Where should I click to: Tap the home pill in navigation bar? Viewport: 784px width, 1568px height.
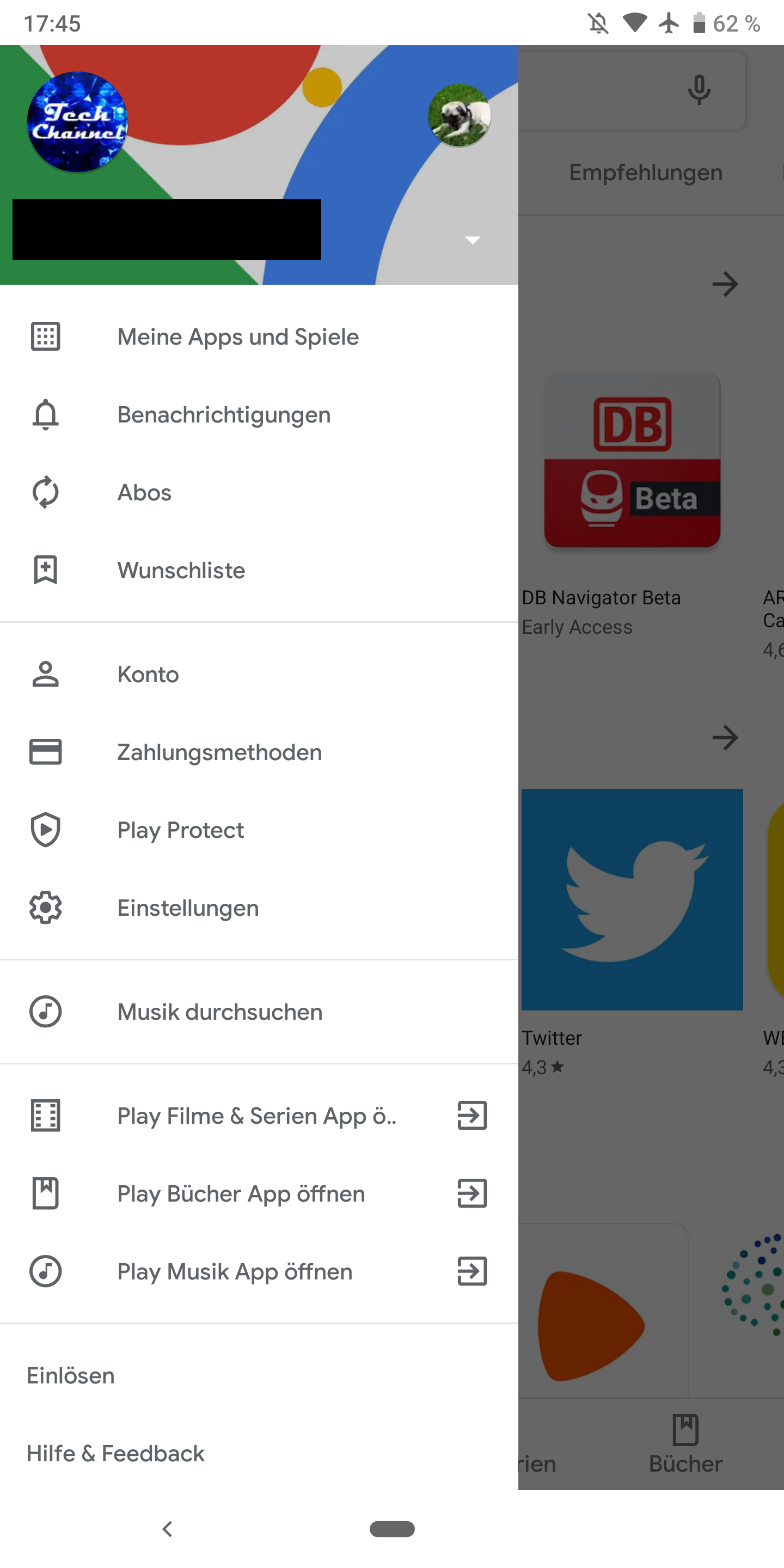pos(392,1528)
